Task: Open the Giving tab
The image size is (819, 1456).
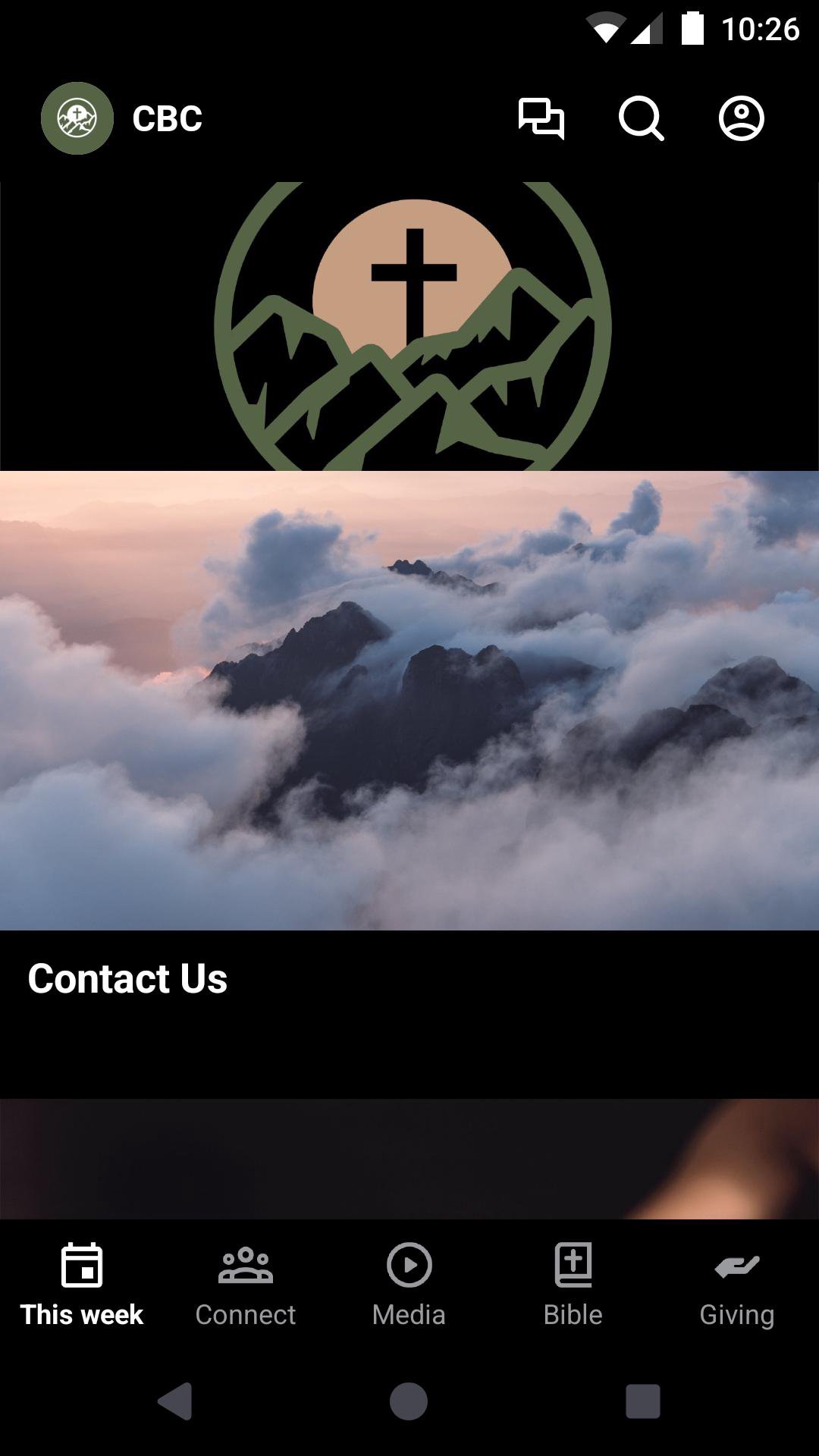Action: pos(736,1282)
